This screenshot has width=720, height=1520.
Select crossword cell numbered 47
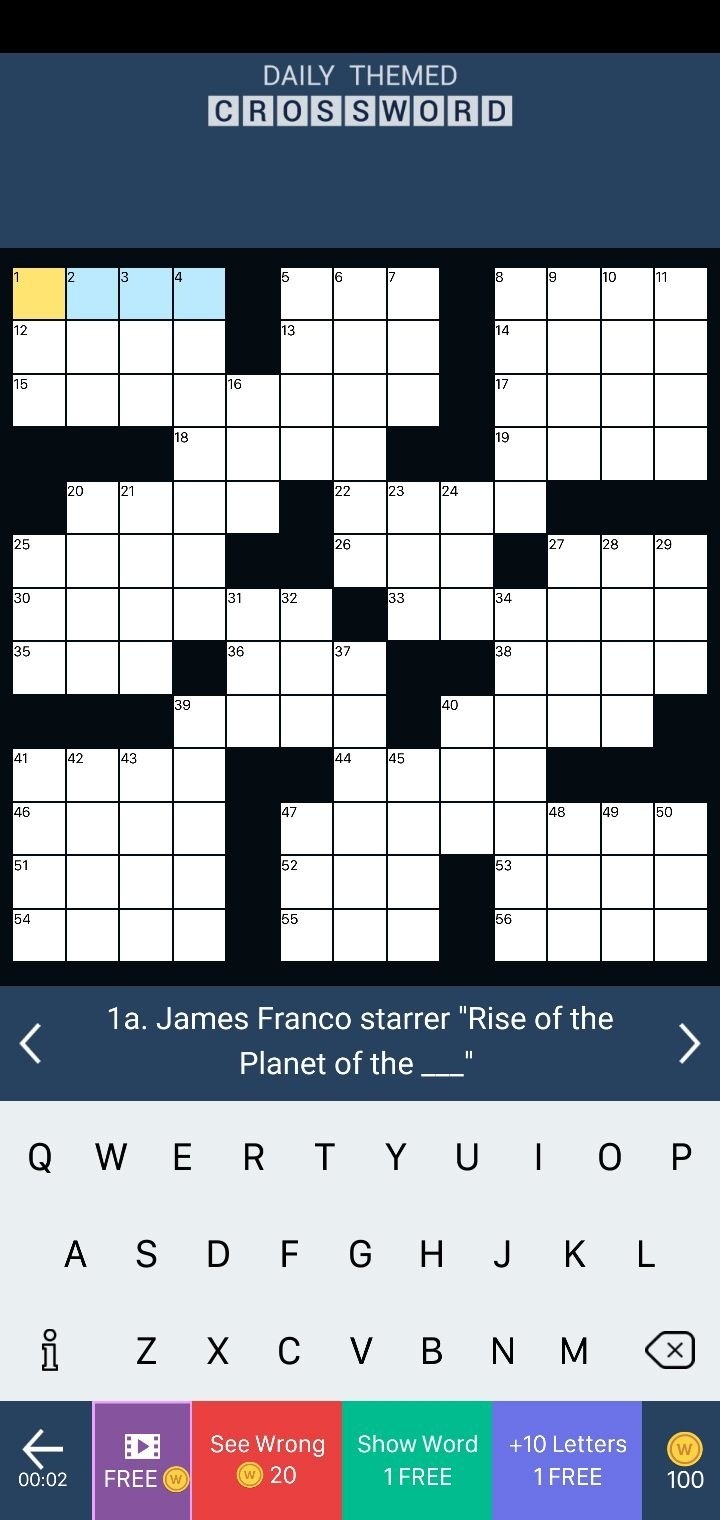[306, 828]
